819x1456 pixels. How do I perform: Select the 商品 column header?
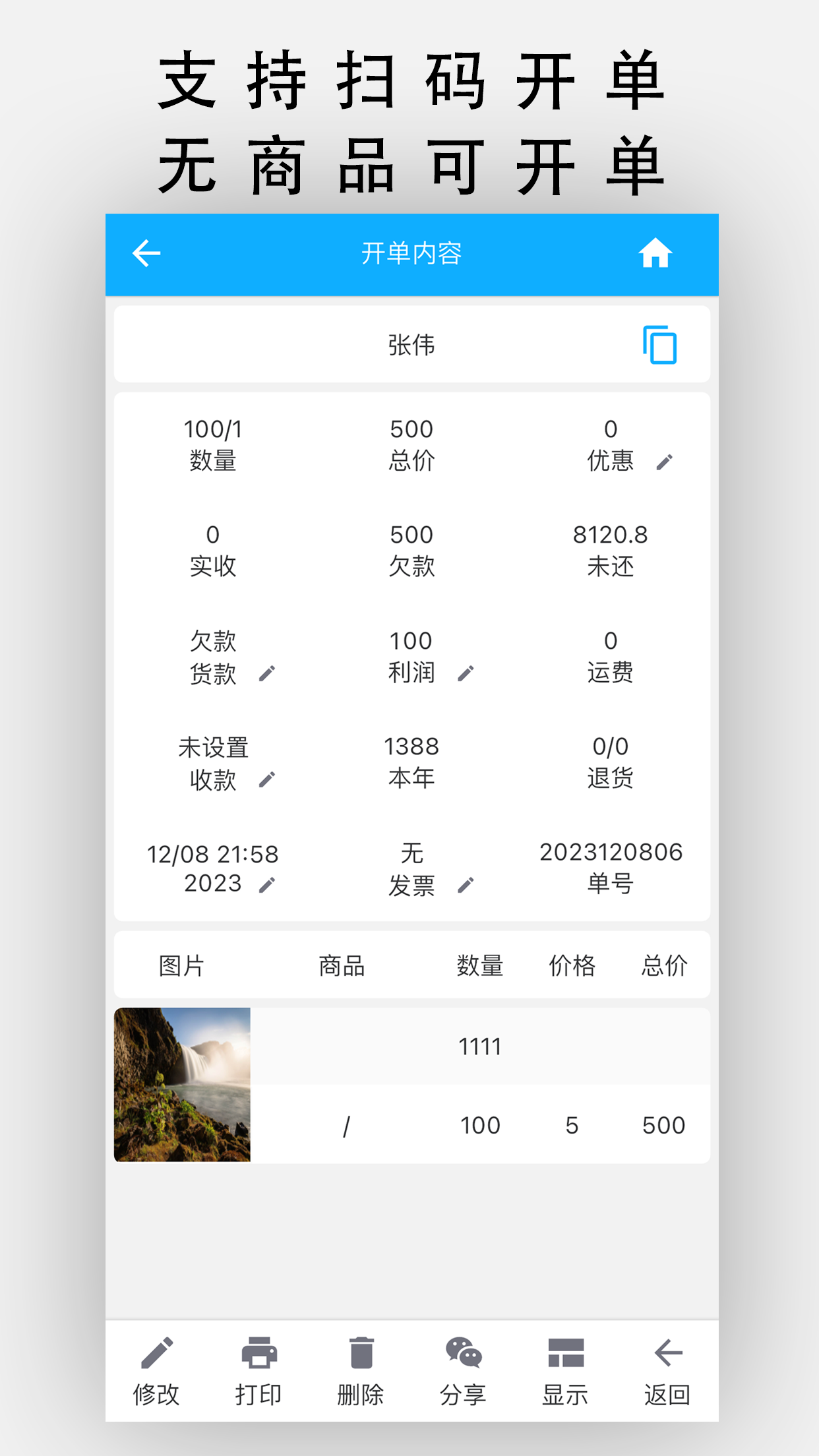[x=341, y=965]
